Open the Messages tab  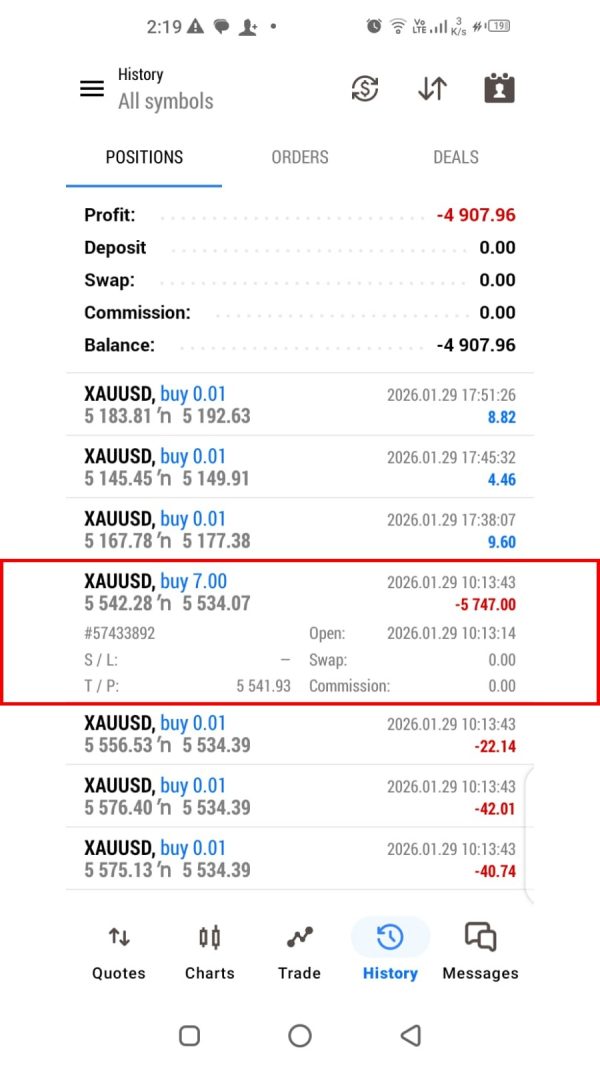coord(480,953)
